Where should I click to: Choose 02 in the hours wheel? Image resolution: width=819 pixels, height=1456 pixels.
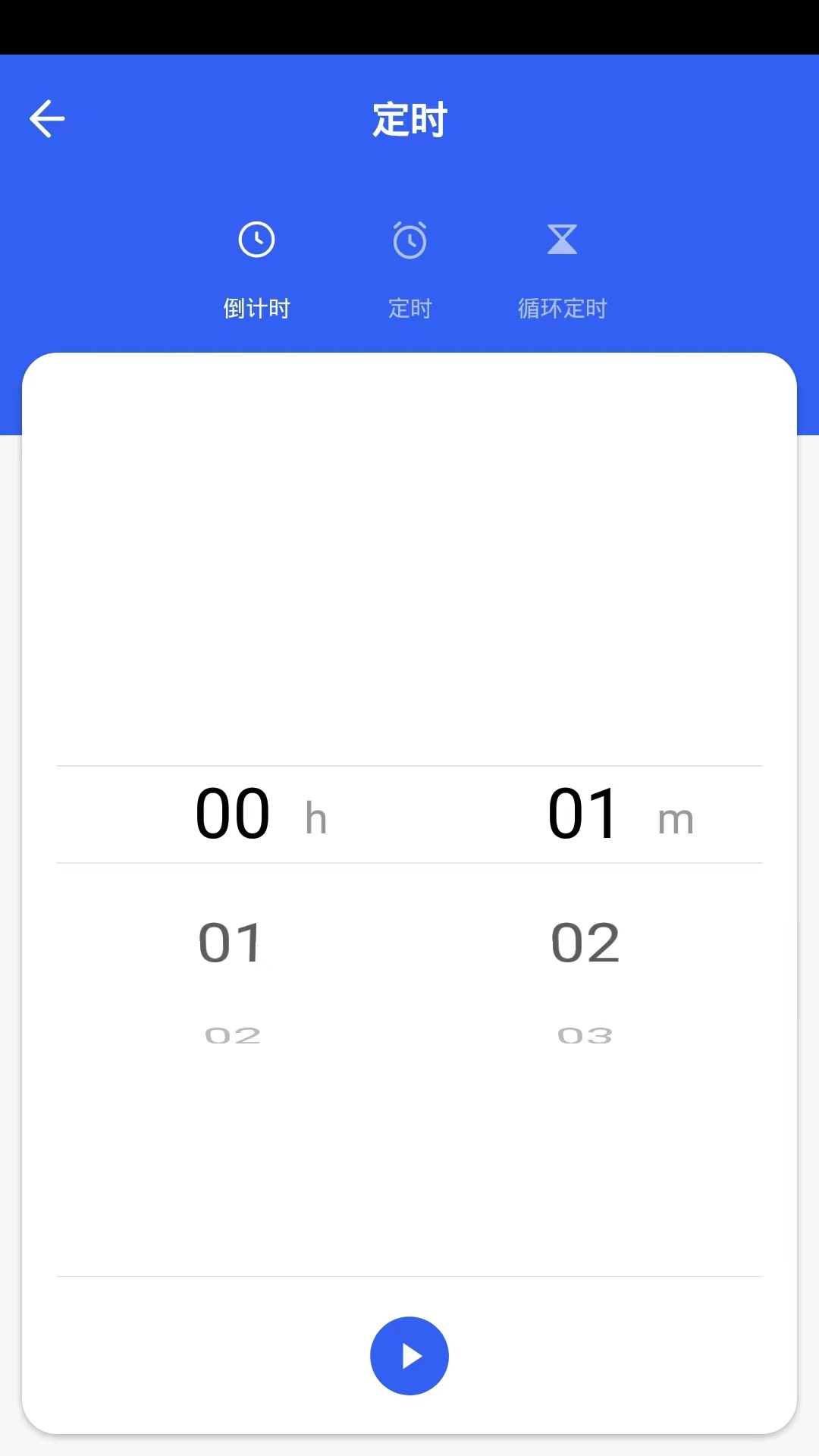coord(232,1035)
